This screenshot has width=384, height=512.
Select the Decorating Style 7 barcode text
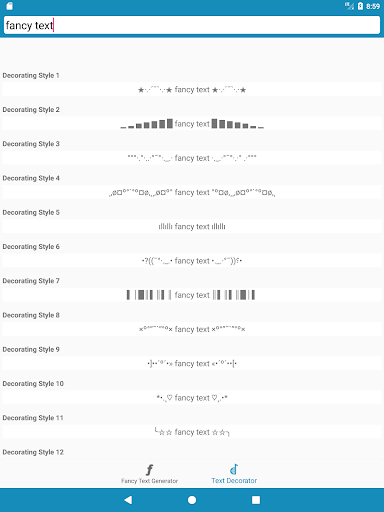tap(192, 295)
